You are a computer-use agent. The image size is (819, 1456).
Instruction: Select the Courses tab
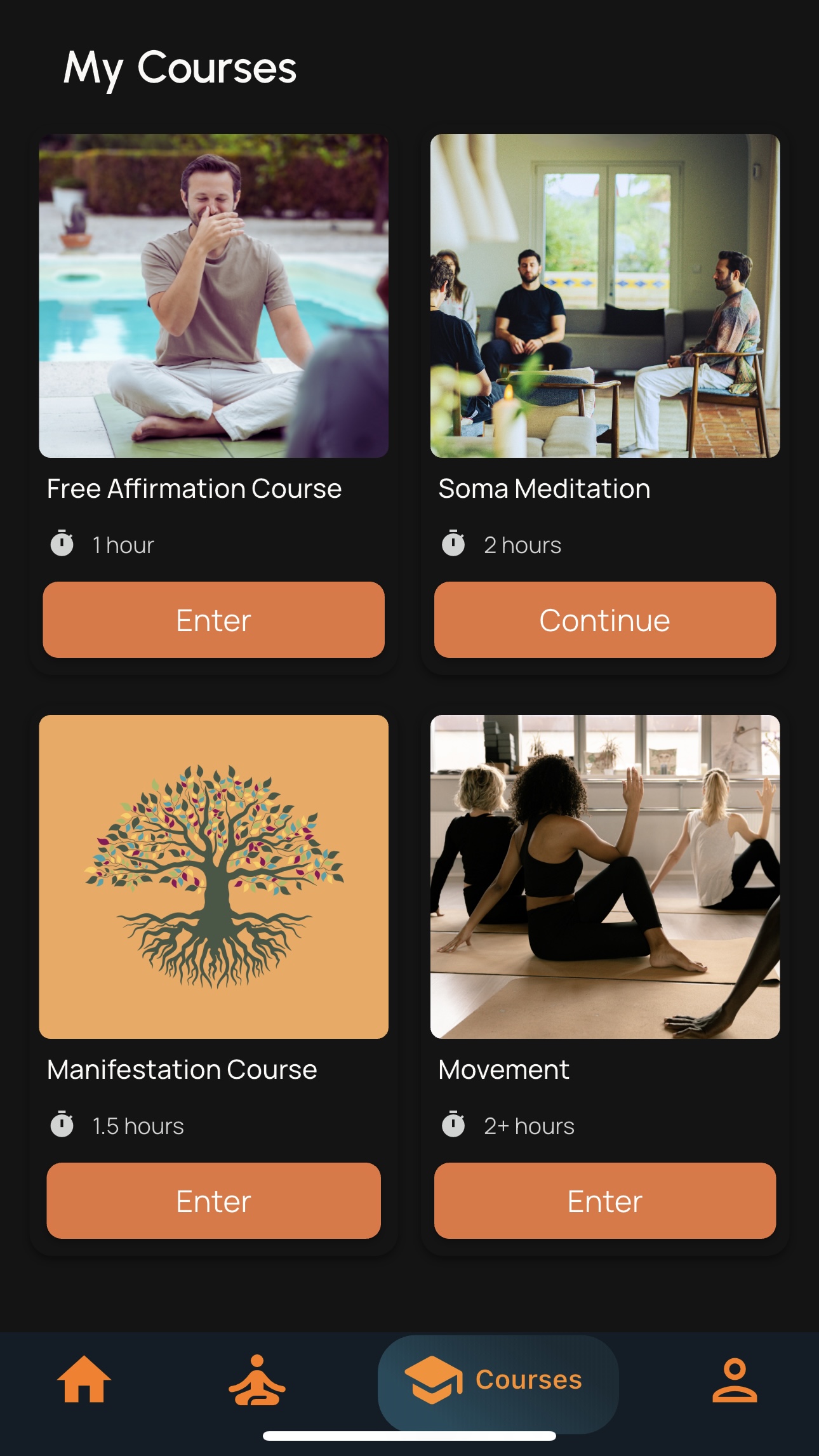point(498,1380)
